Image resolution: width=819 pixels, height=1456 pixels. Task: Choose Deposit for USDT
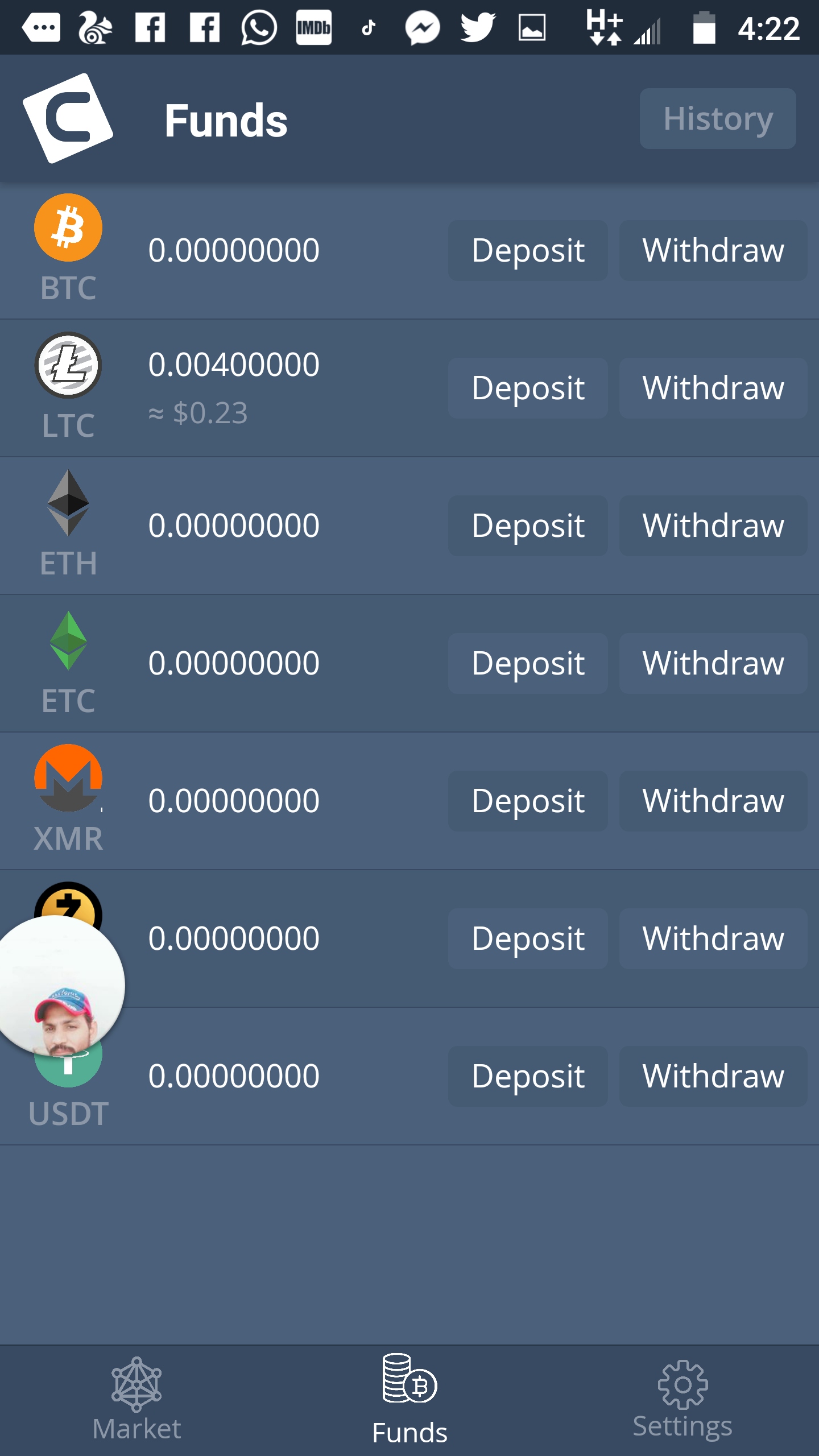coord(528,1076)
